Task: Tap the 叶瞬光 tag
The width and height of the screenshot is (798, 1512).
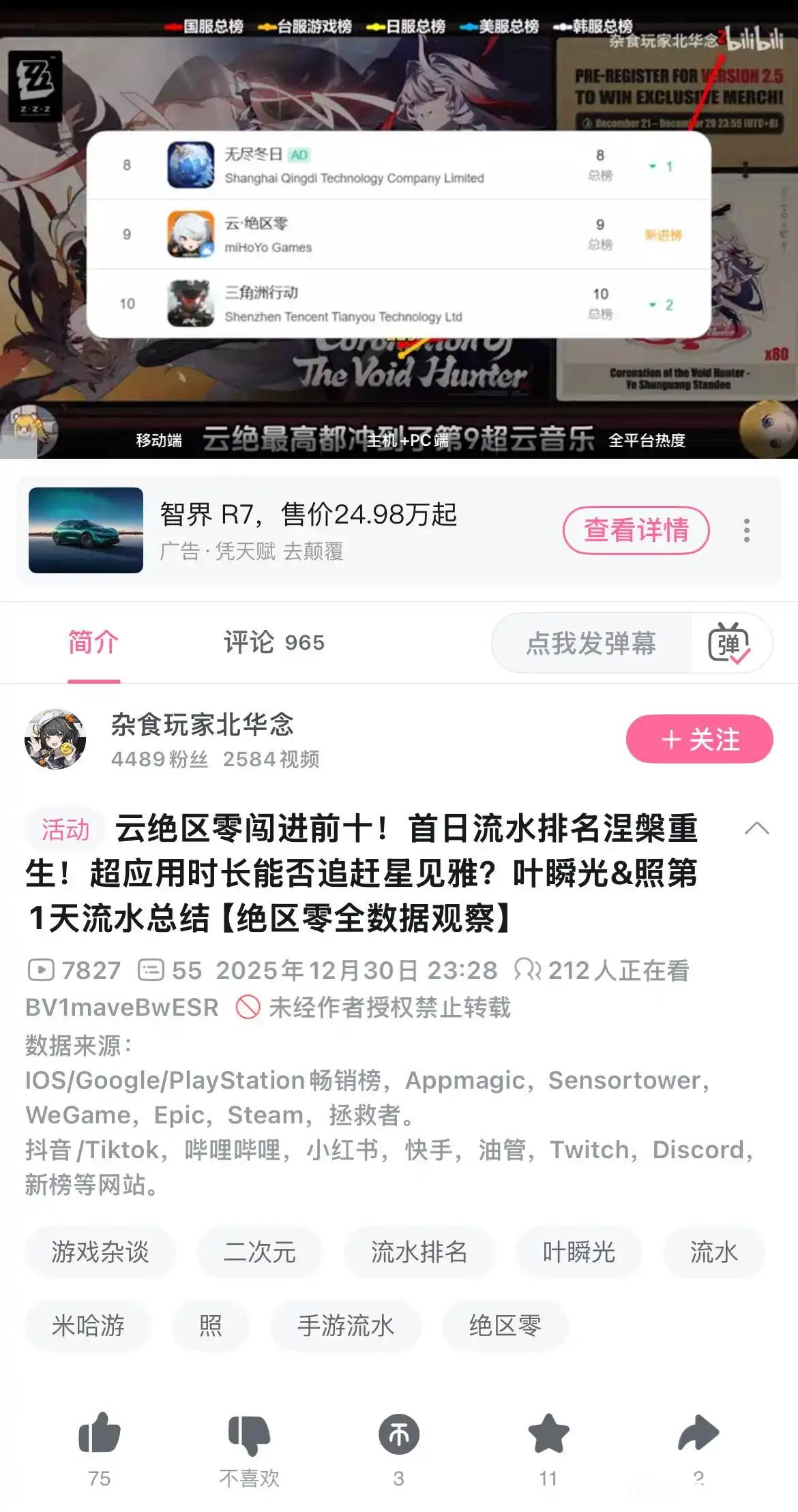Action: (x=578, y=1252)
